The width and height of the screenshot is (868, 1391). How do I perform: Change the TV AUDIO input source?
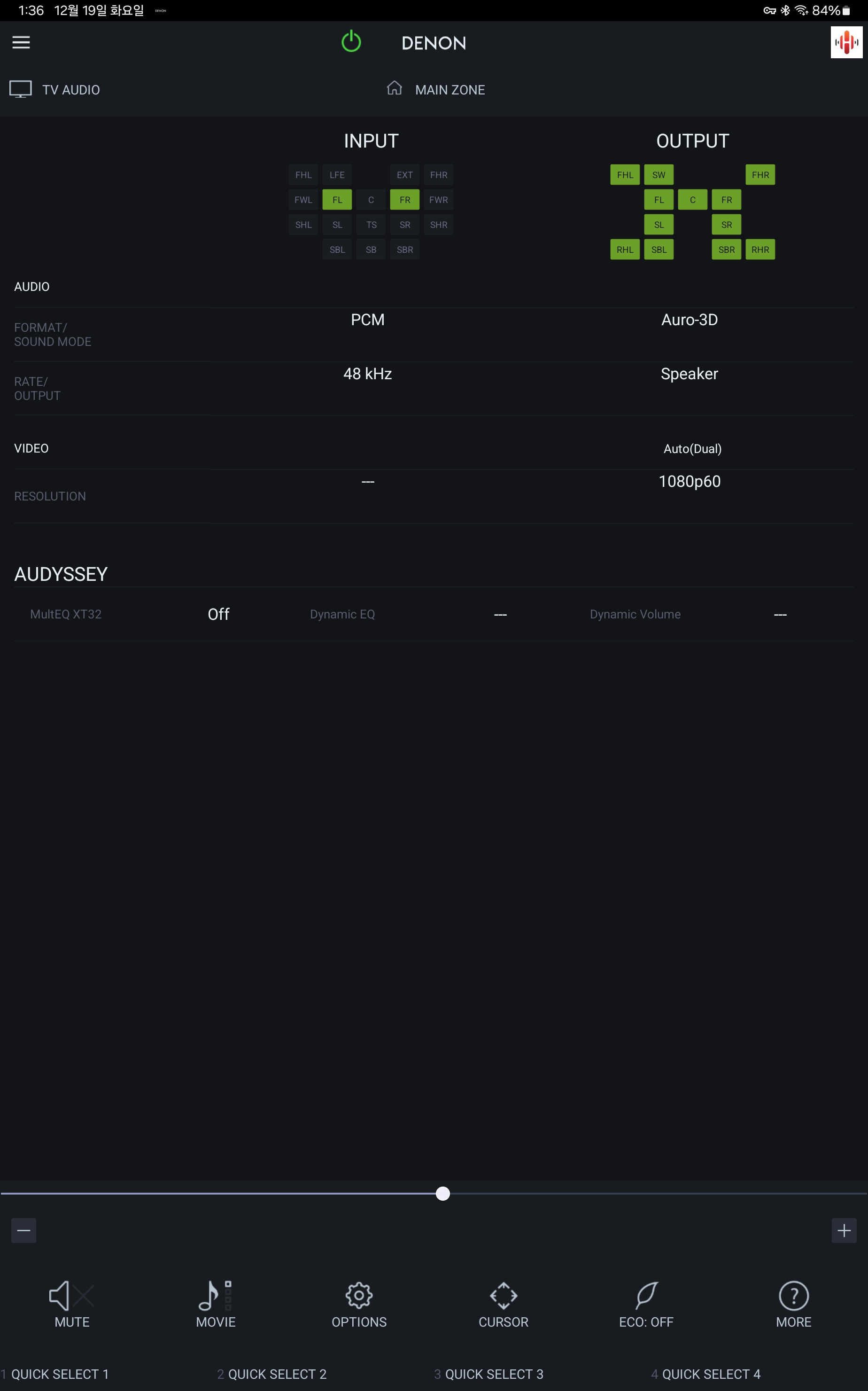click(x=55, y=90)
